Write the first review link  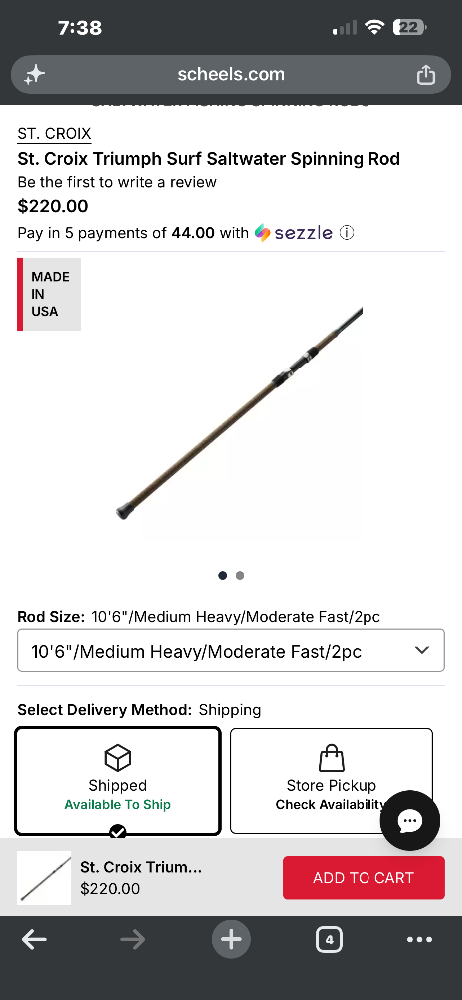(117, 182)
